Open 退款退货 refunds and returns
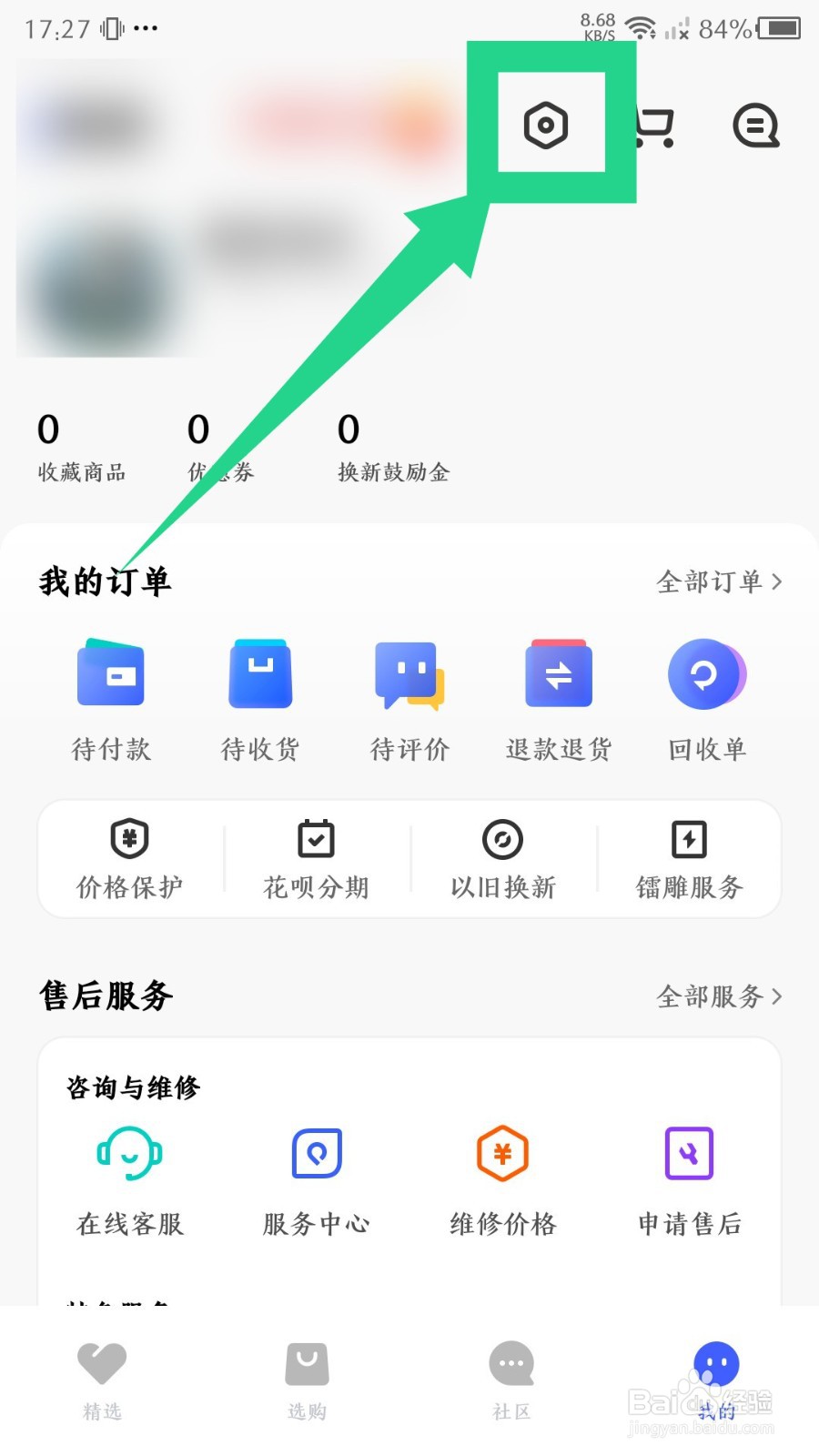This screenshot has width=819, height=1456. [559, 696]
